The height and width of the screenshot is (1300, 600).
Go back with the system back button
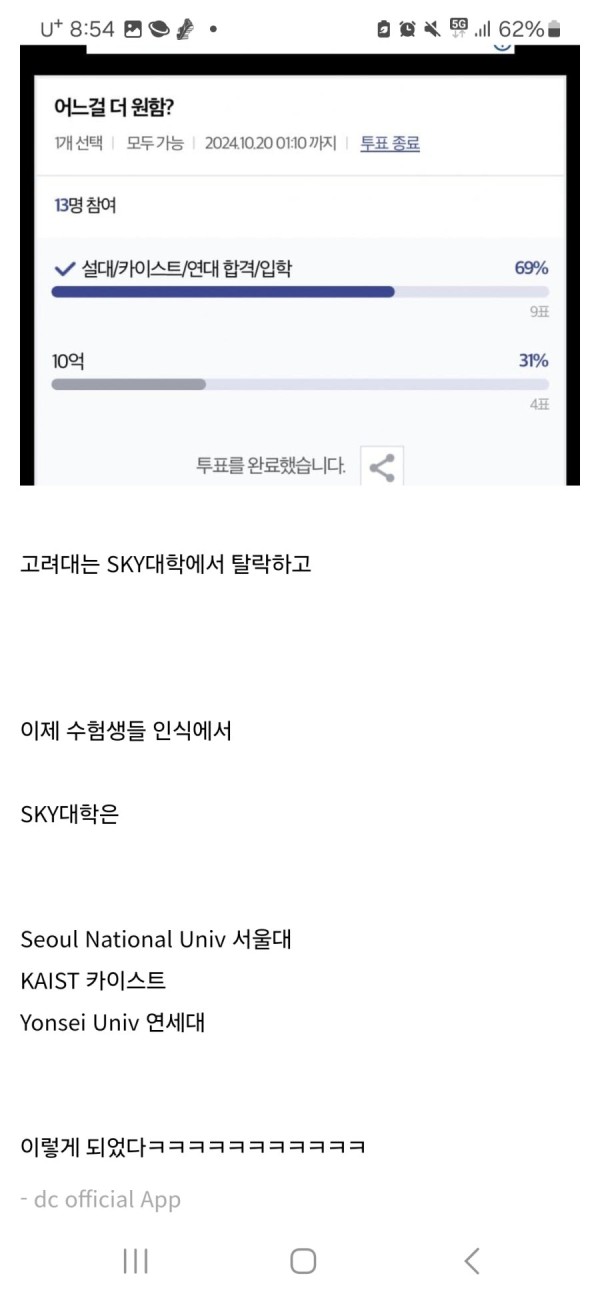point(472,1261)
